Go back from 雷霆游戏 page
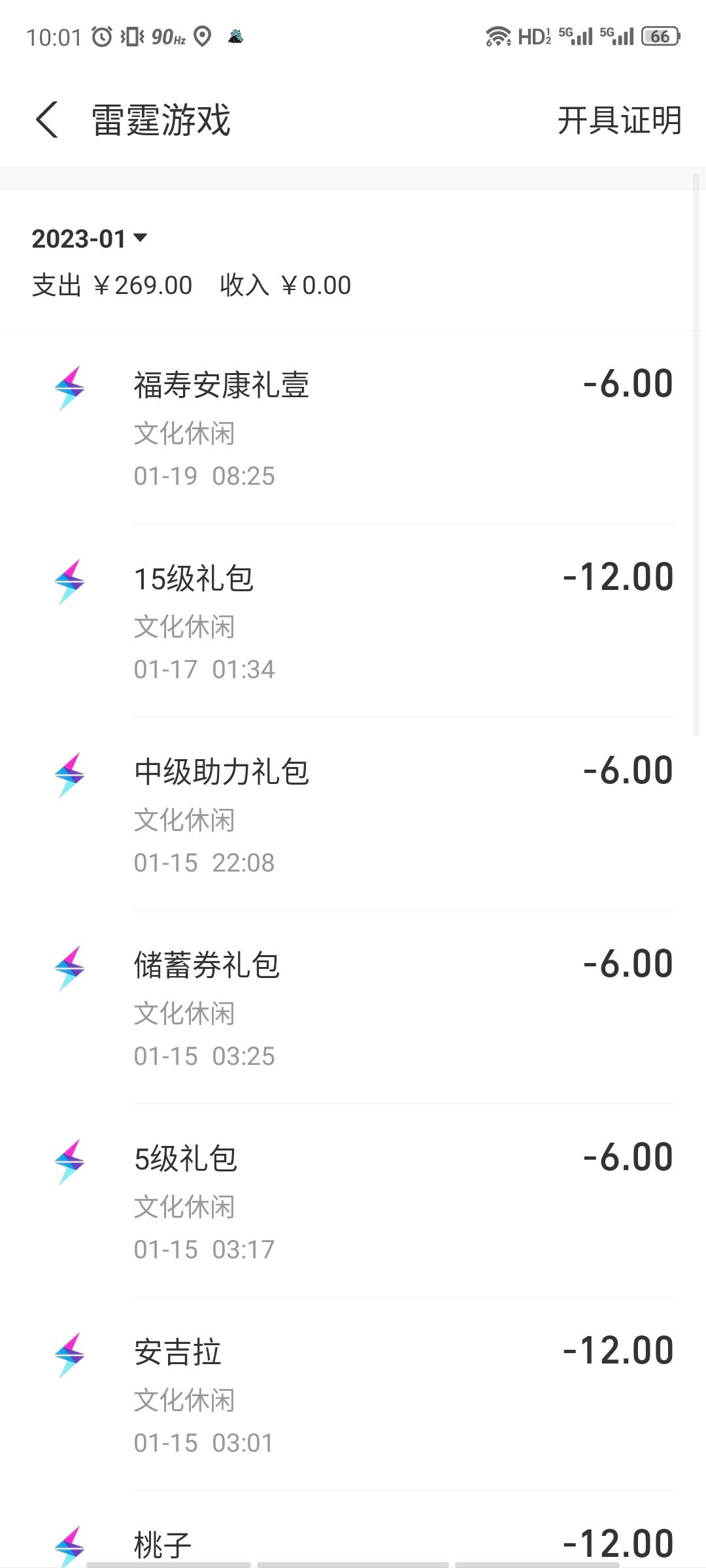706x1568 pixels. coord(47,120)
